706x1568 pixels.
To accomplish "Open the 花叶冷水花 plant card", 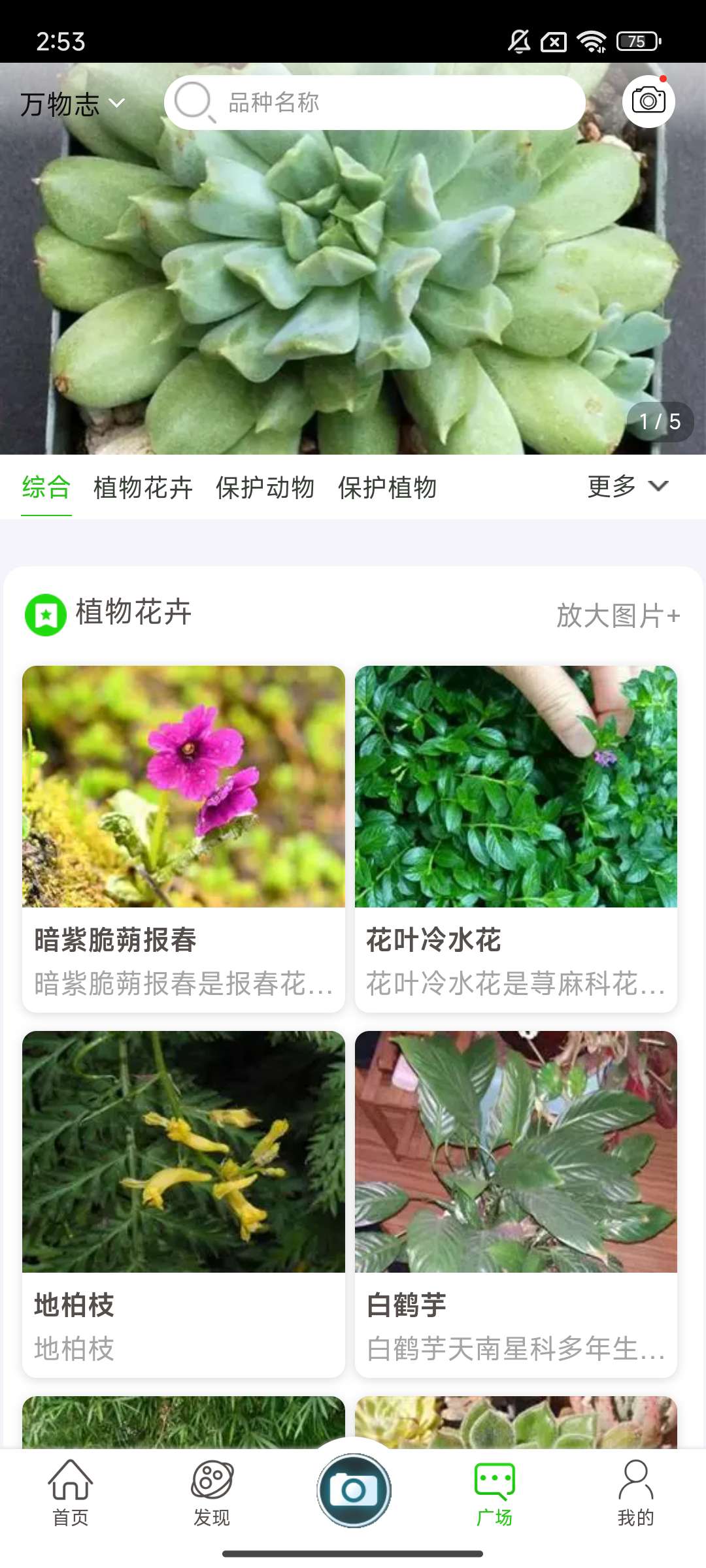I will click(x=516, y=838).
